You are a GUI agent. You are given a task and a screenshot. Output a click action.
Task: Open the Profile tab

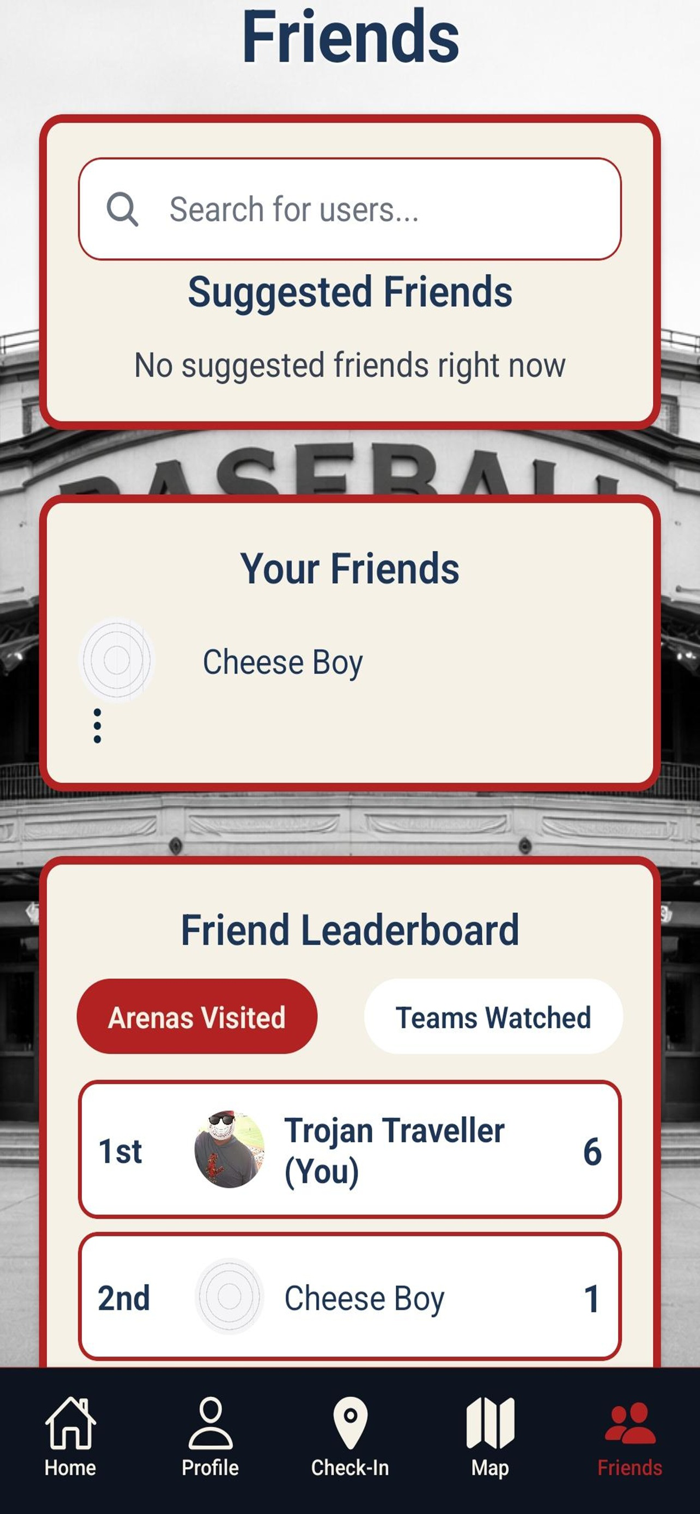click(210, 1438)
